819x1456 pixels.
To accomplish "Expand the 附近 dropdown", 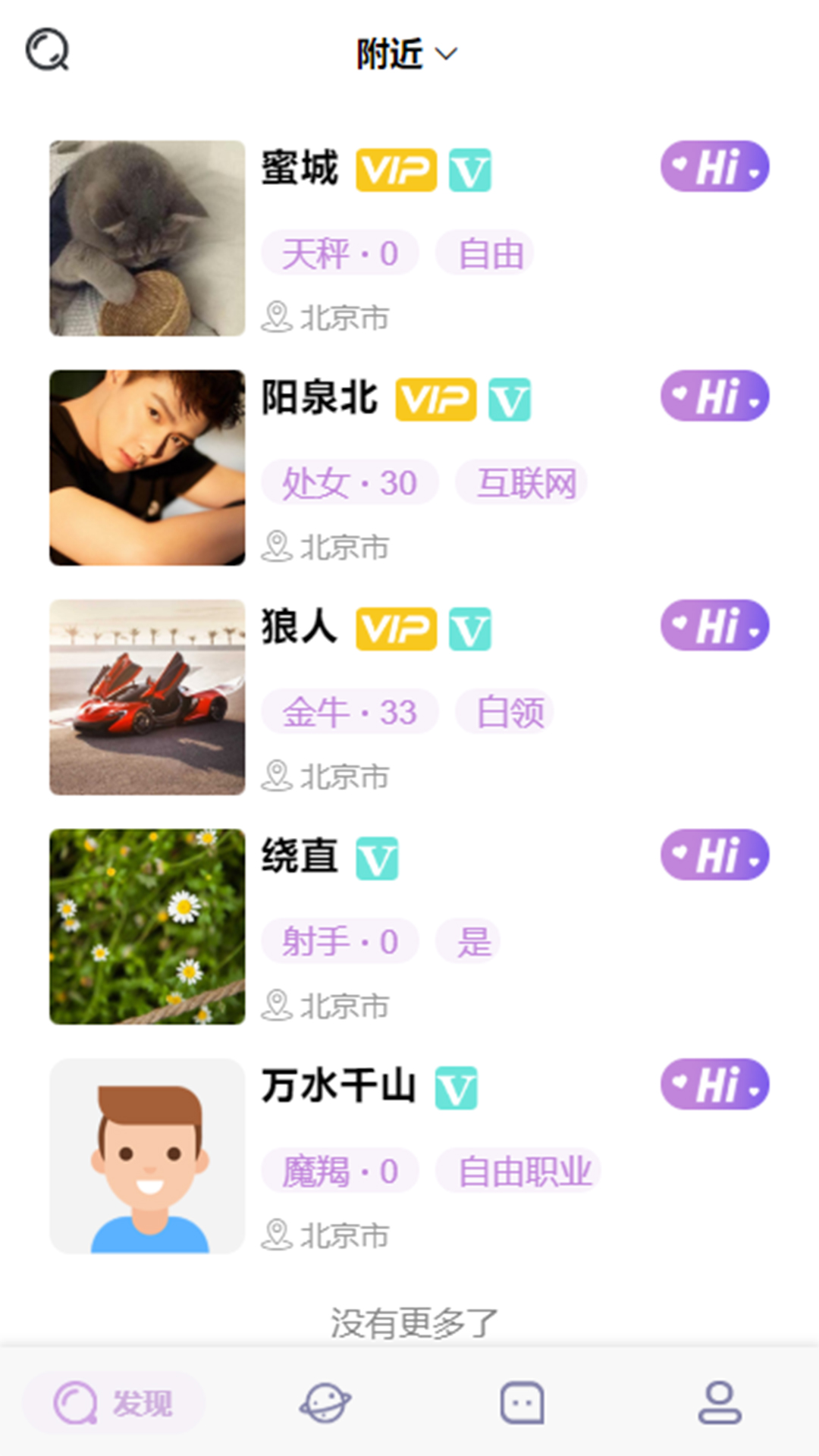I will (407, 54).
